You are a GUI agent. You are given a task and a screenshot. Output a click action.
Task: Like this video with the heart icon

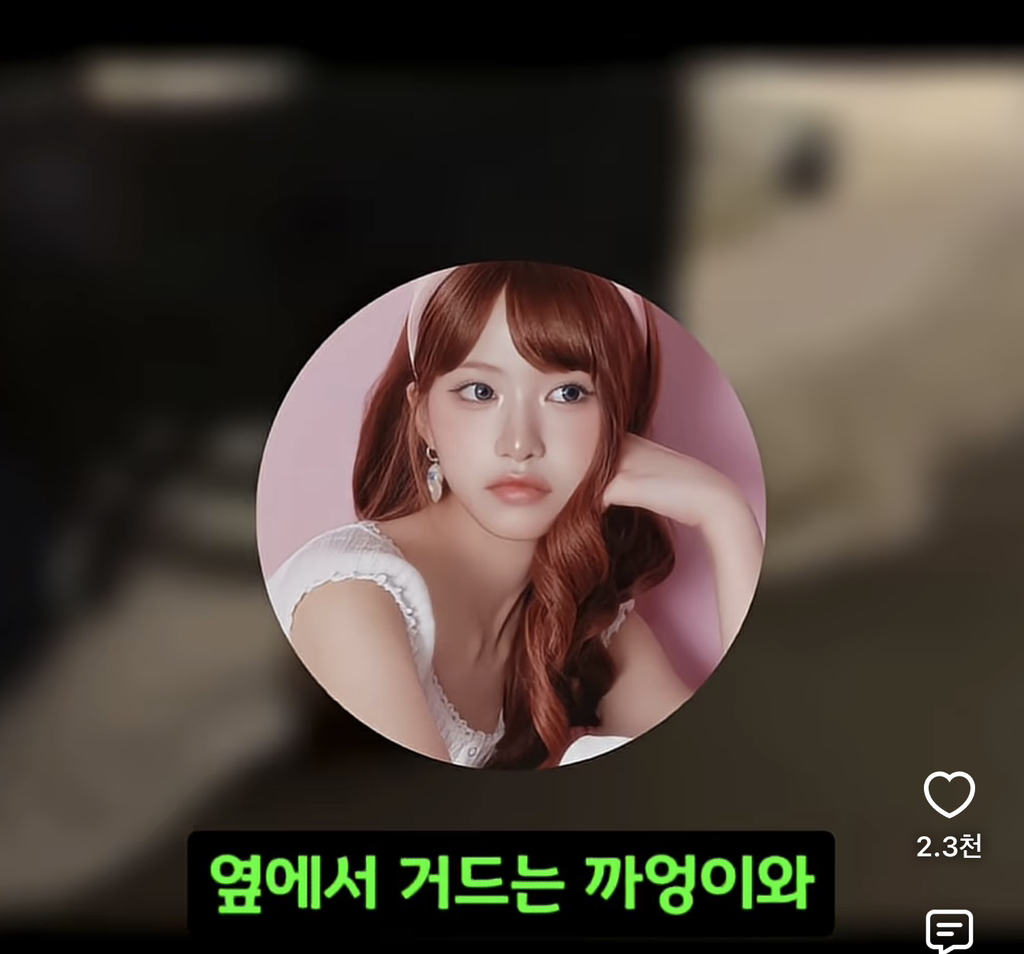(949, 794)
